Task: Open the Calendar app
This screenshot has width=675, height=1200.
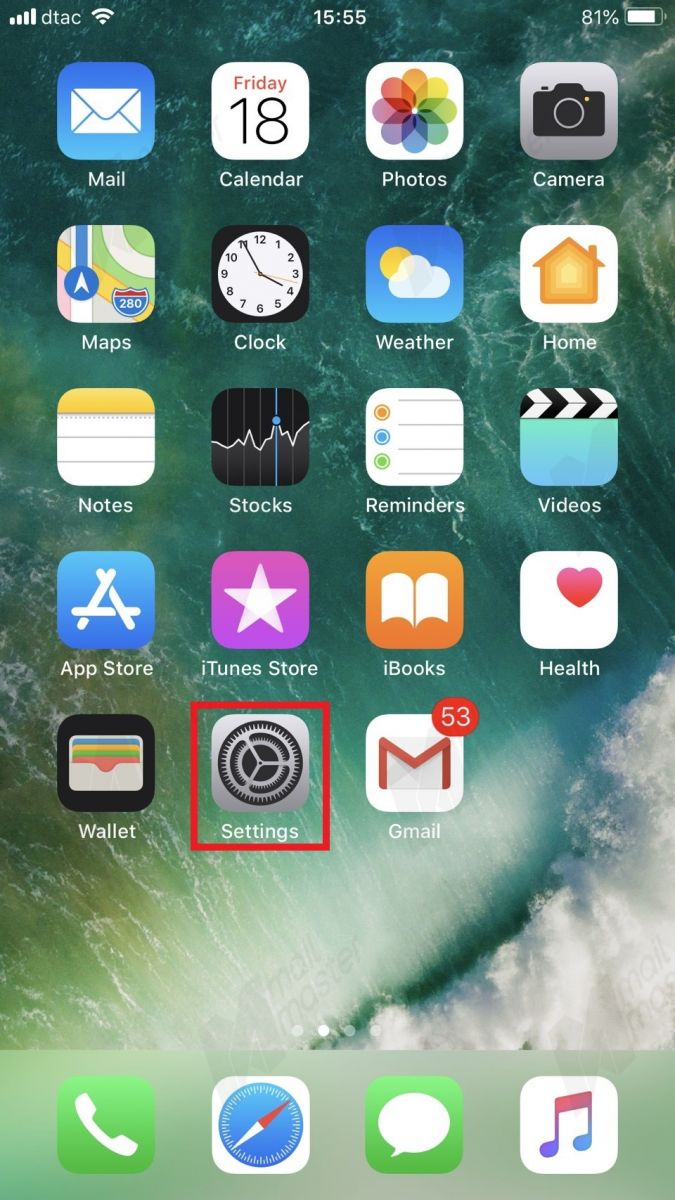Action: 260,111
